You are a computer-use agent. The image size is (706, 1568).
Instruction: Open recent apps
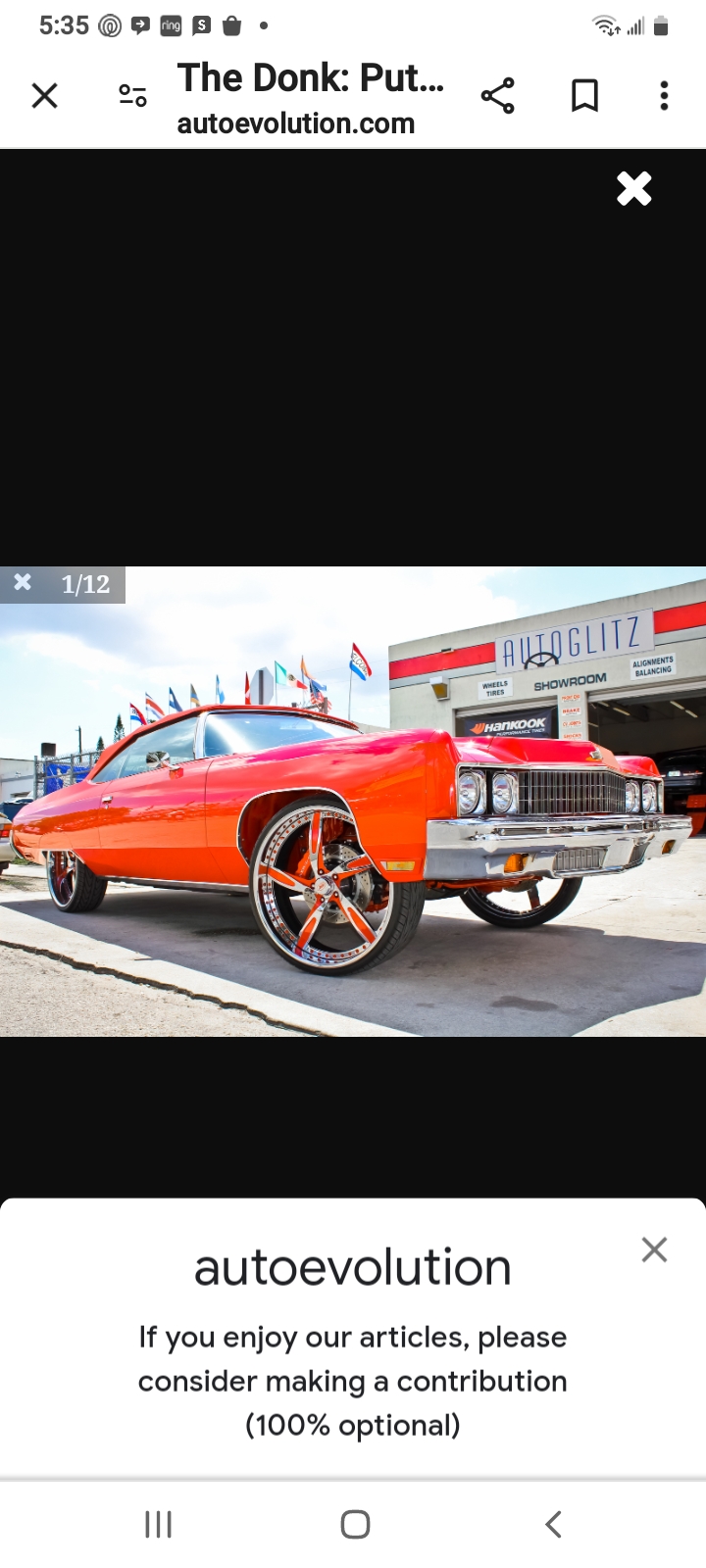(x=158, y=1524)
